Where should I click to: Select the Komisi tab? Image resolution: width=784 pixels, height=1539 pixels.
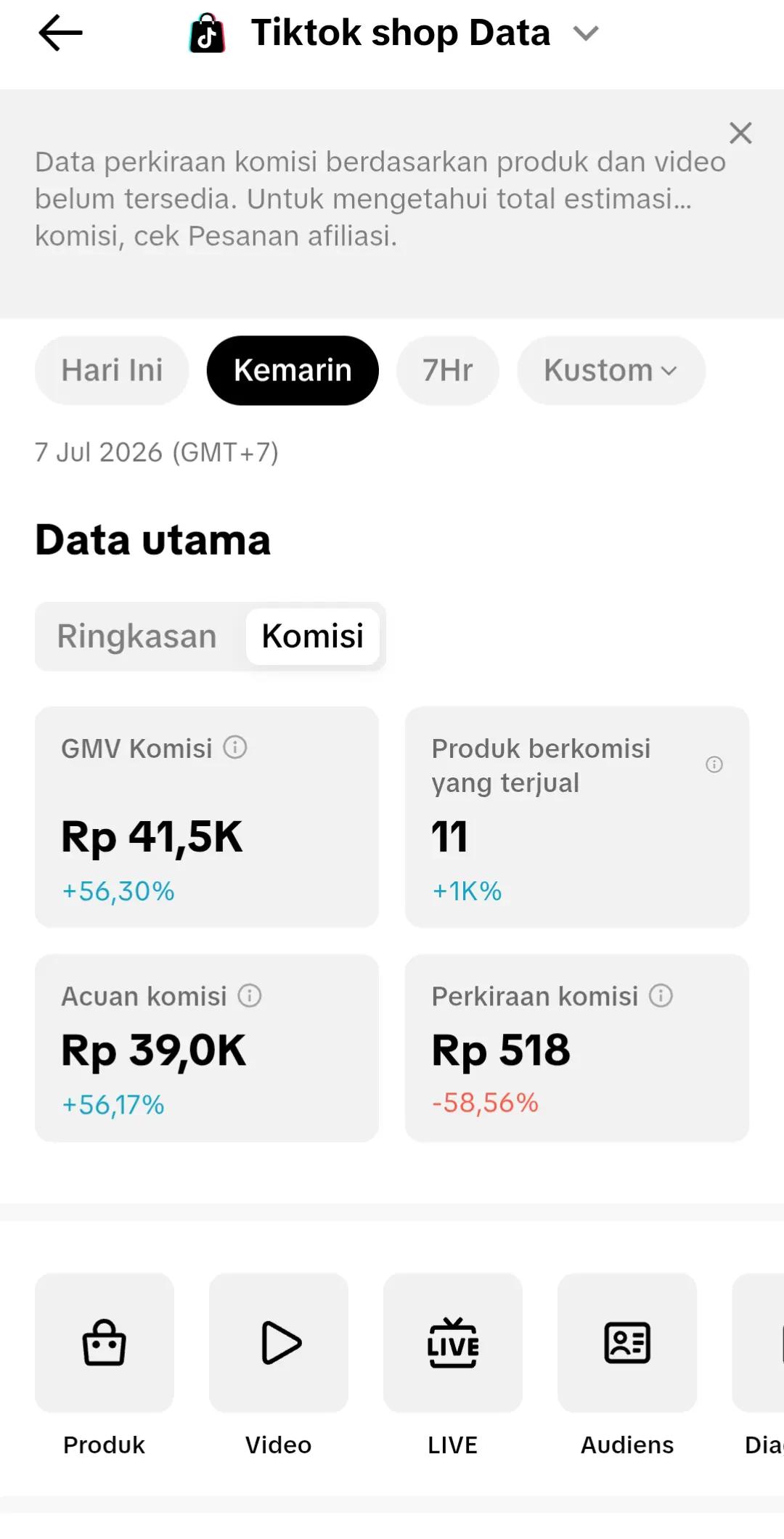click(x=313, y=637)
